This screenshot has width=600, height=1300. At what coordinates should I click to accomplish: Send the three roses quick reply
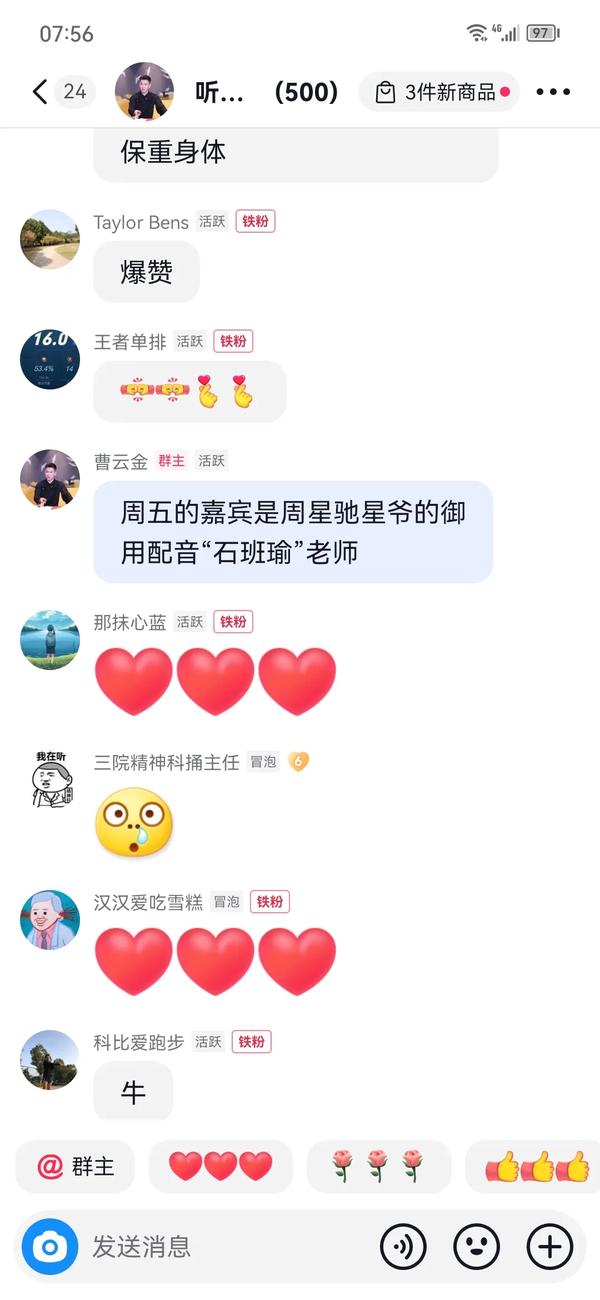coord(377,1167)
